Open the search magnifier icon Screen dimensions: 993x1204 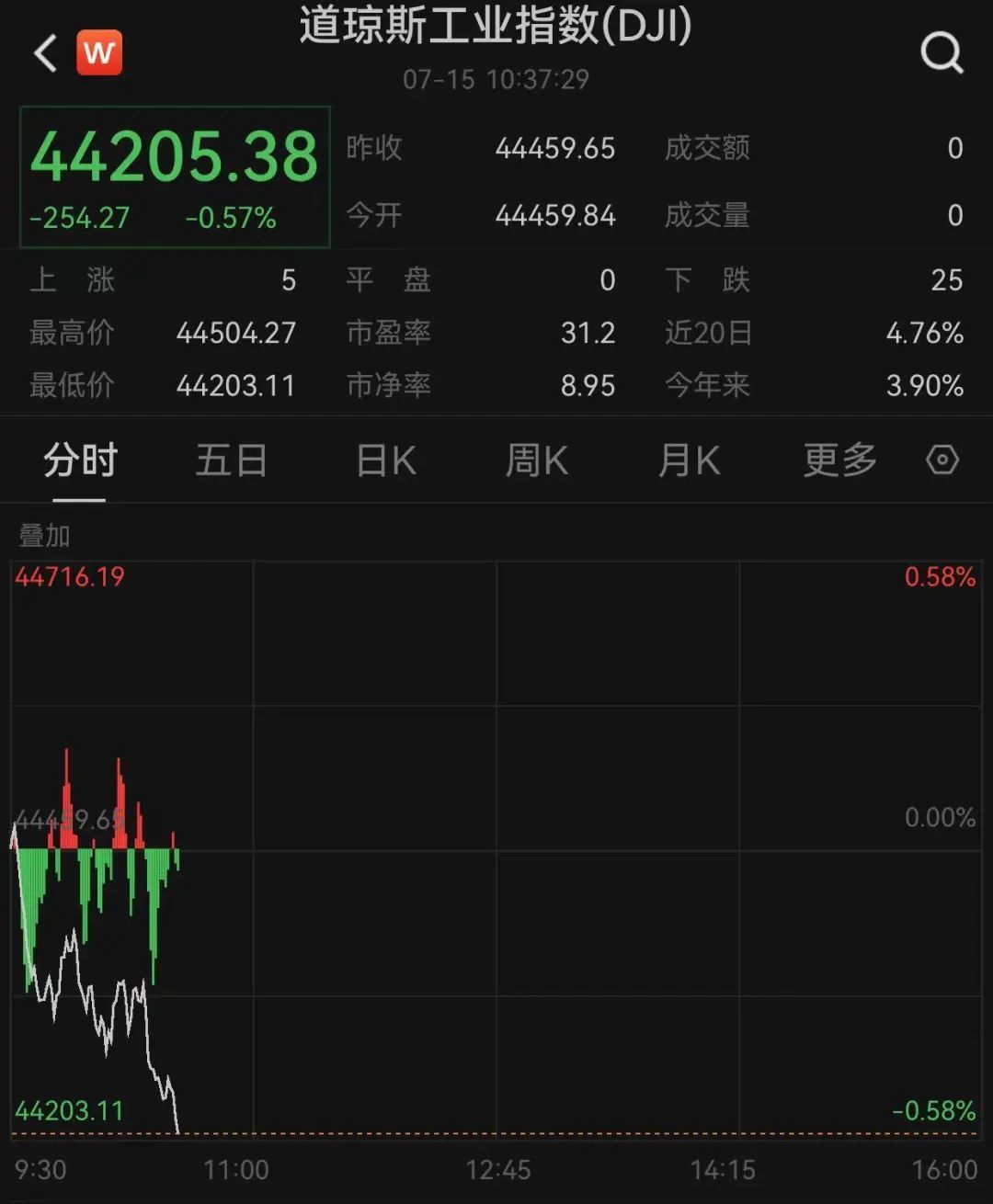click(x=942, y=53)
